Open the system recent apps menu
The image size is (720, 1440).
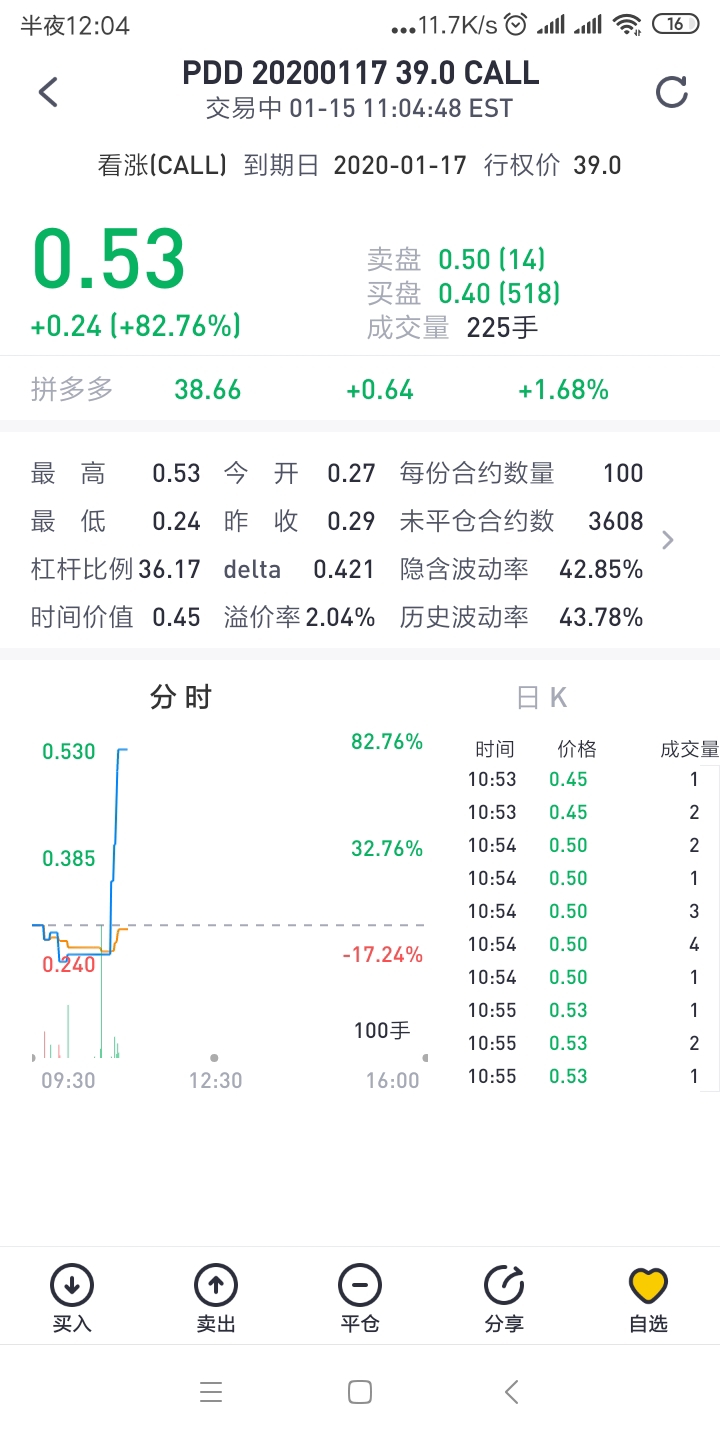(210, 1392)
